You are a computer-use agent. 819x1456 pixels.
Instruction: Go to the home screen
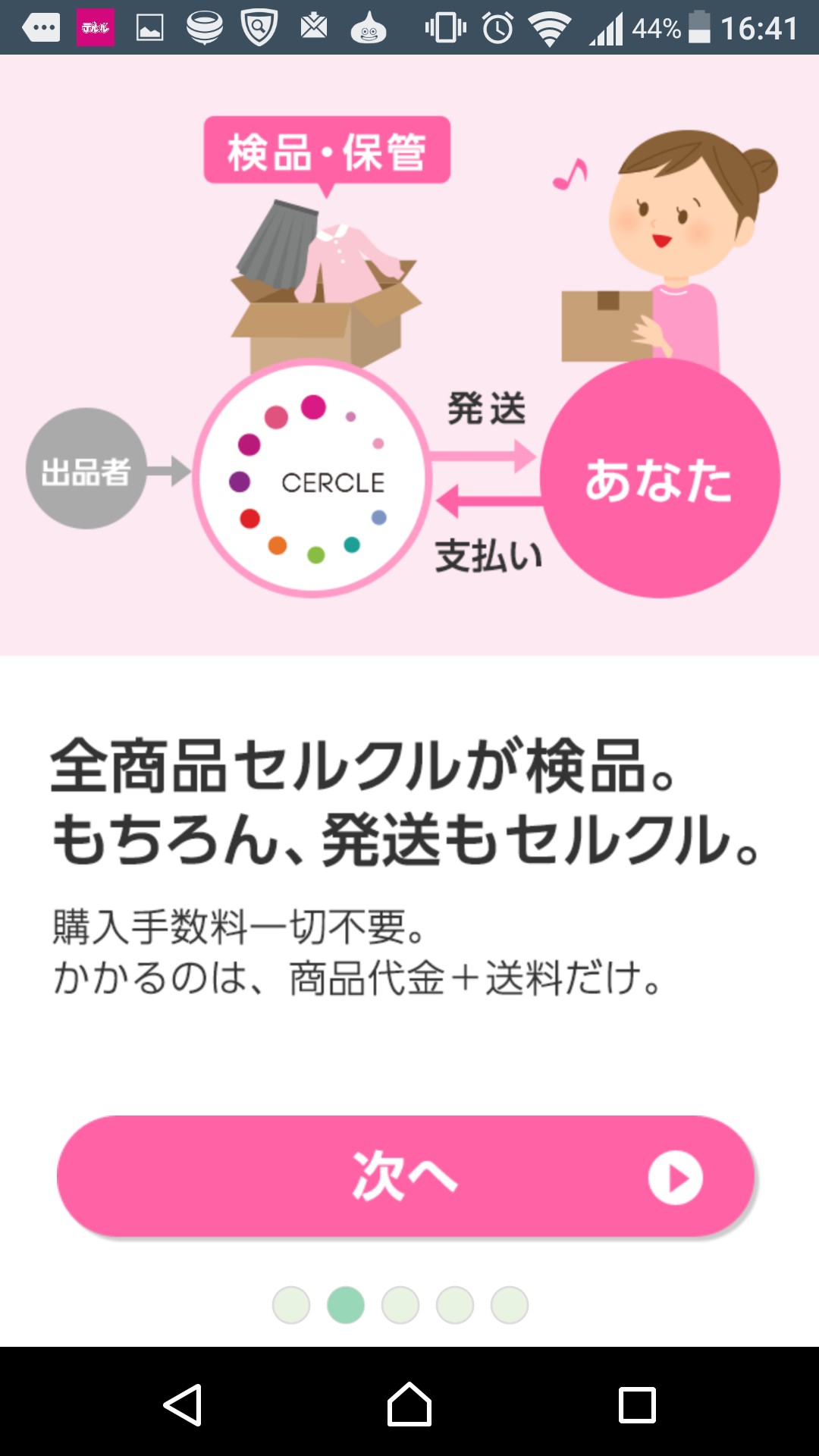[409, 1404]
